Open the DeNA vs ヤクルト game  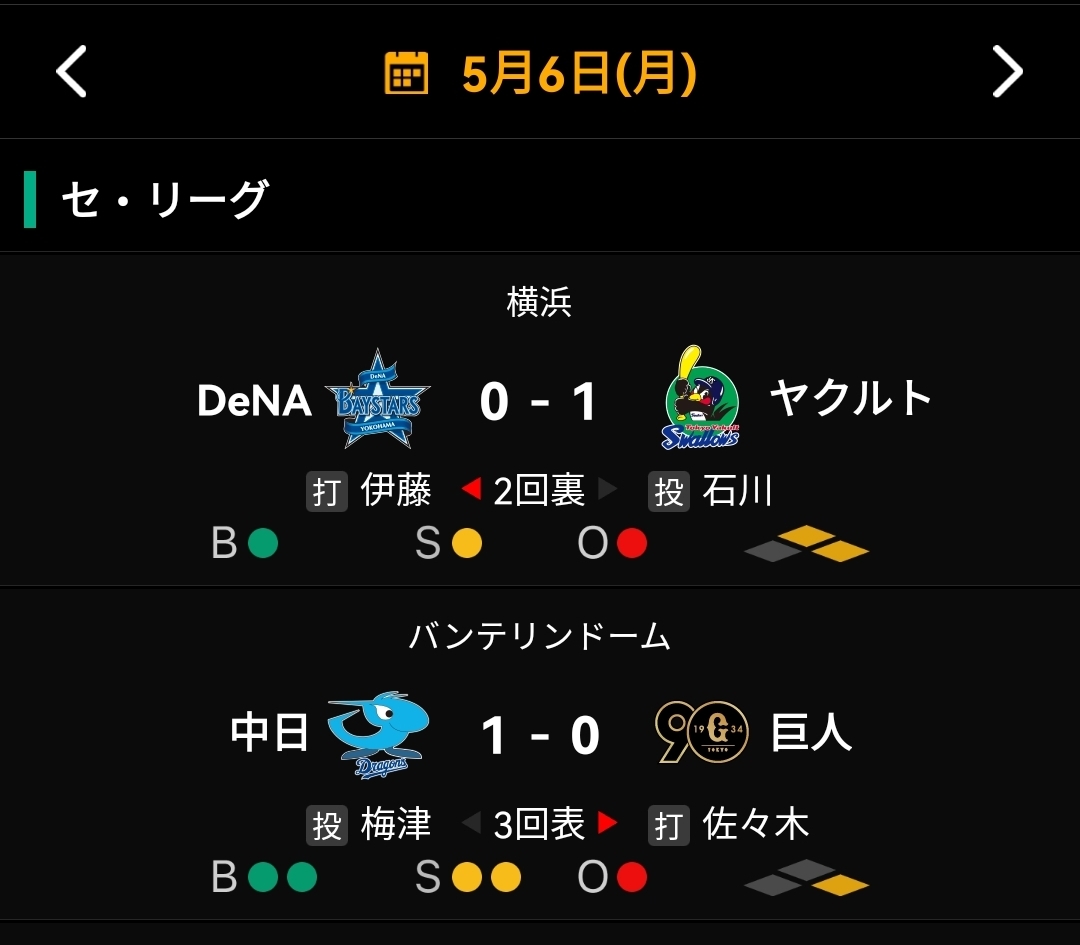coord(540,419)
